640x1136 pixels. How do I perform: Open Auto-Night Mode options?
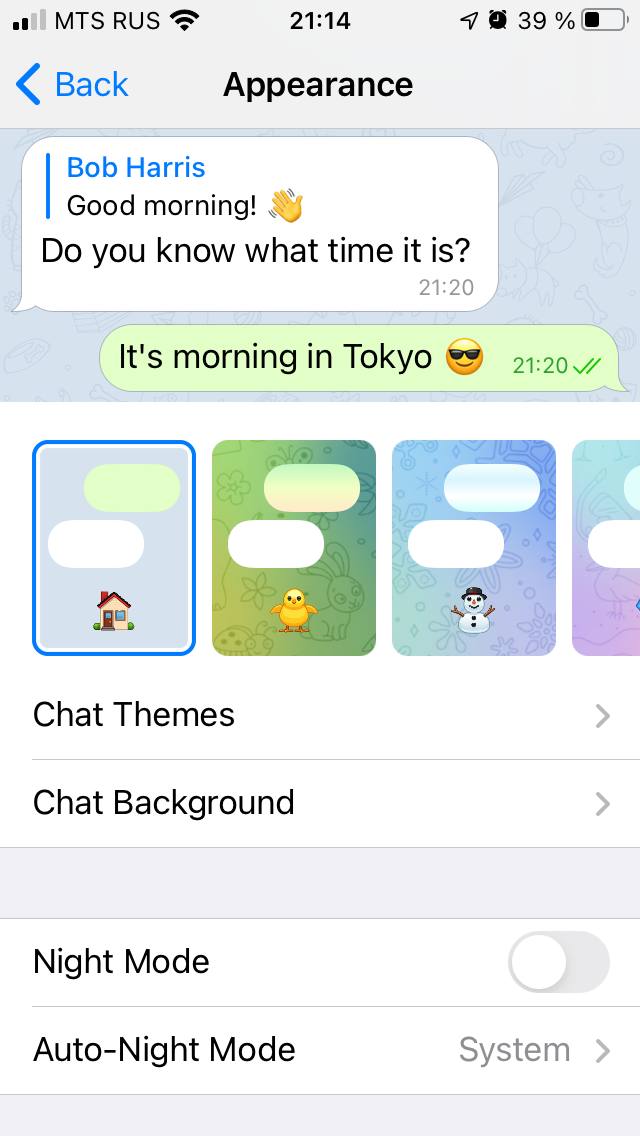point(320,1050)
